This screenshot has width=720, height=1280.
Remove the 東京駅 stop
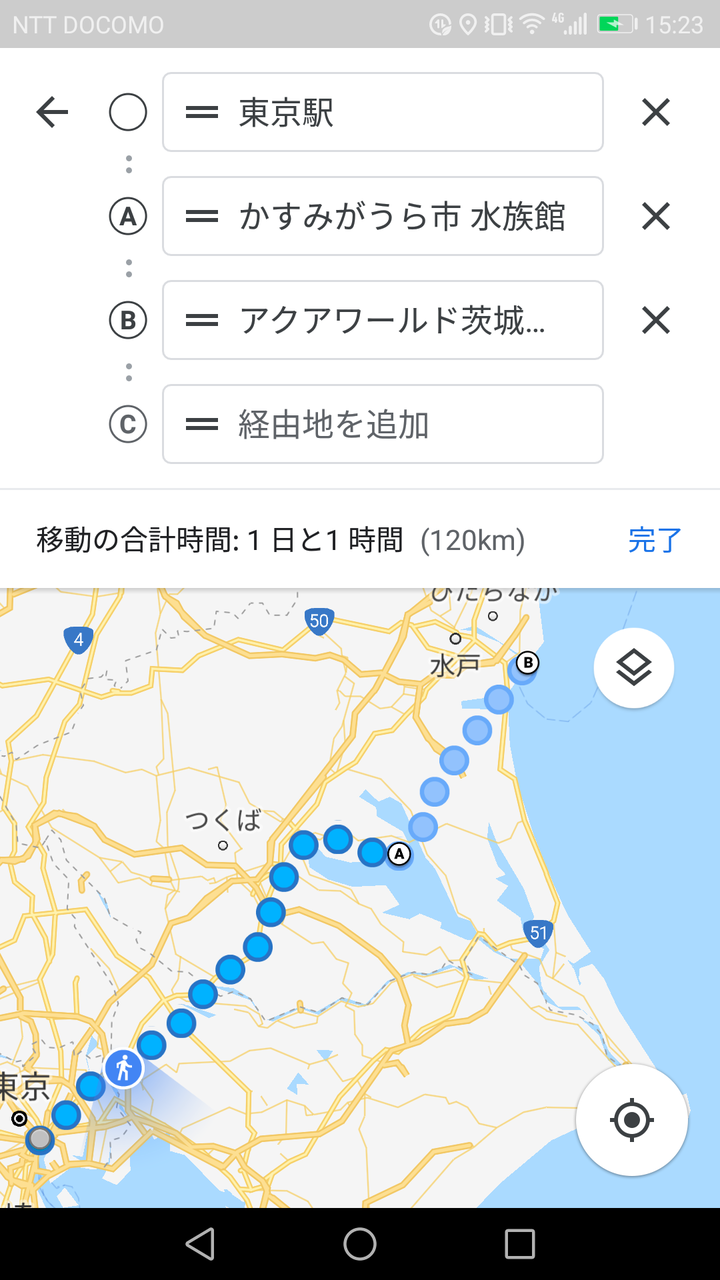(x=656, y=112)
